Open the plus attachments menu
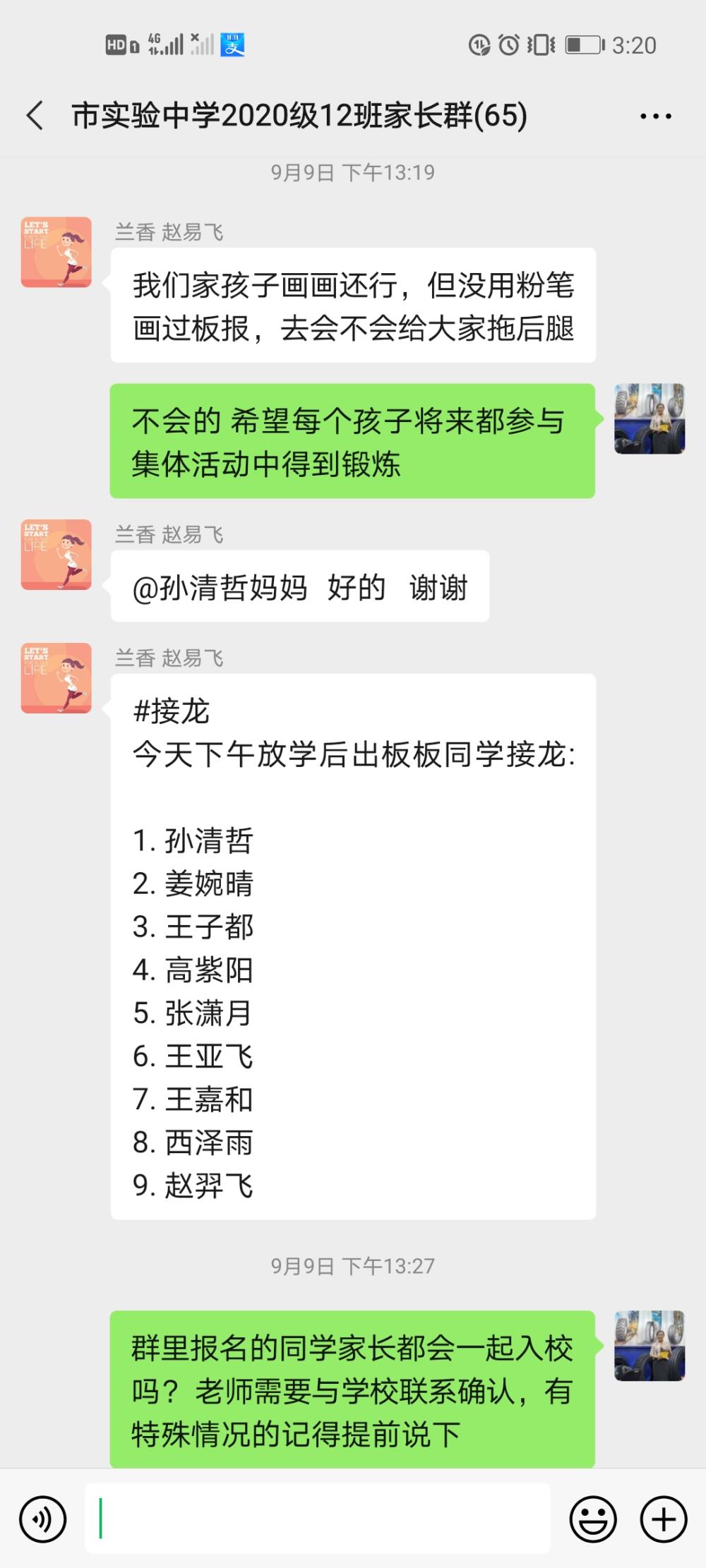706x1568 pixels. (x=663, y=1519)
